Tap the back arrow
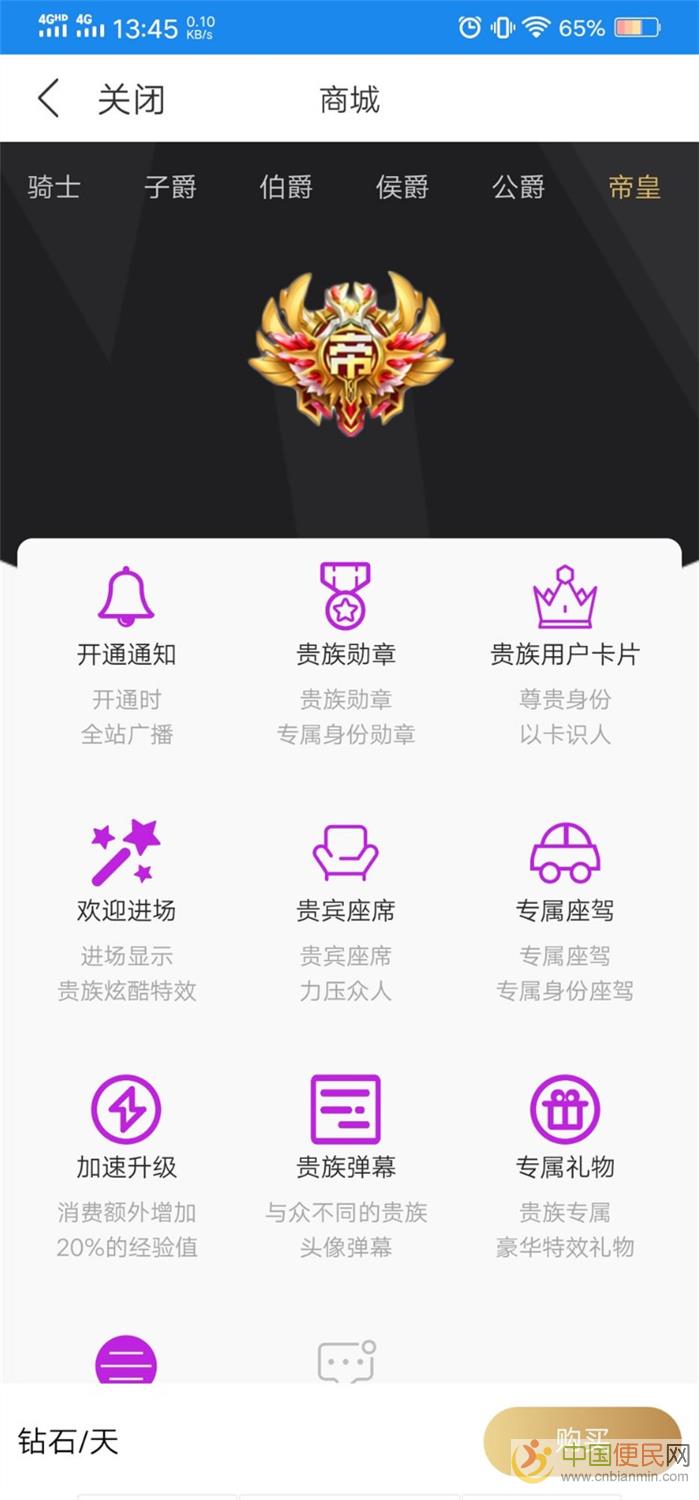Image resolution: width=699 pixels, height=1500 pixels. click(x=48, y=99)
